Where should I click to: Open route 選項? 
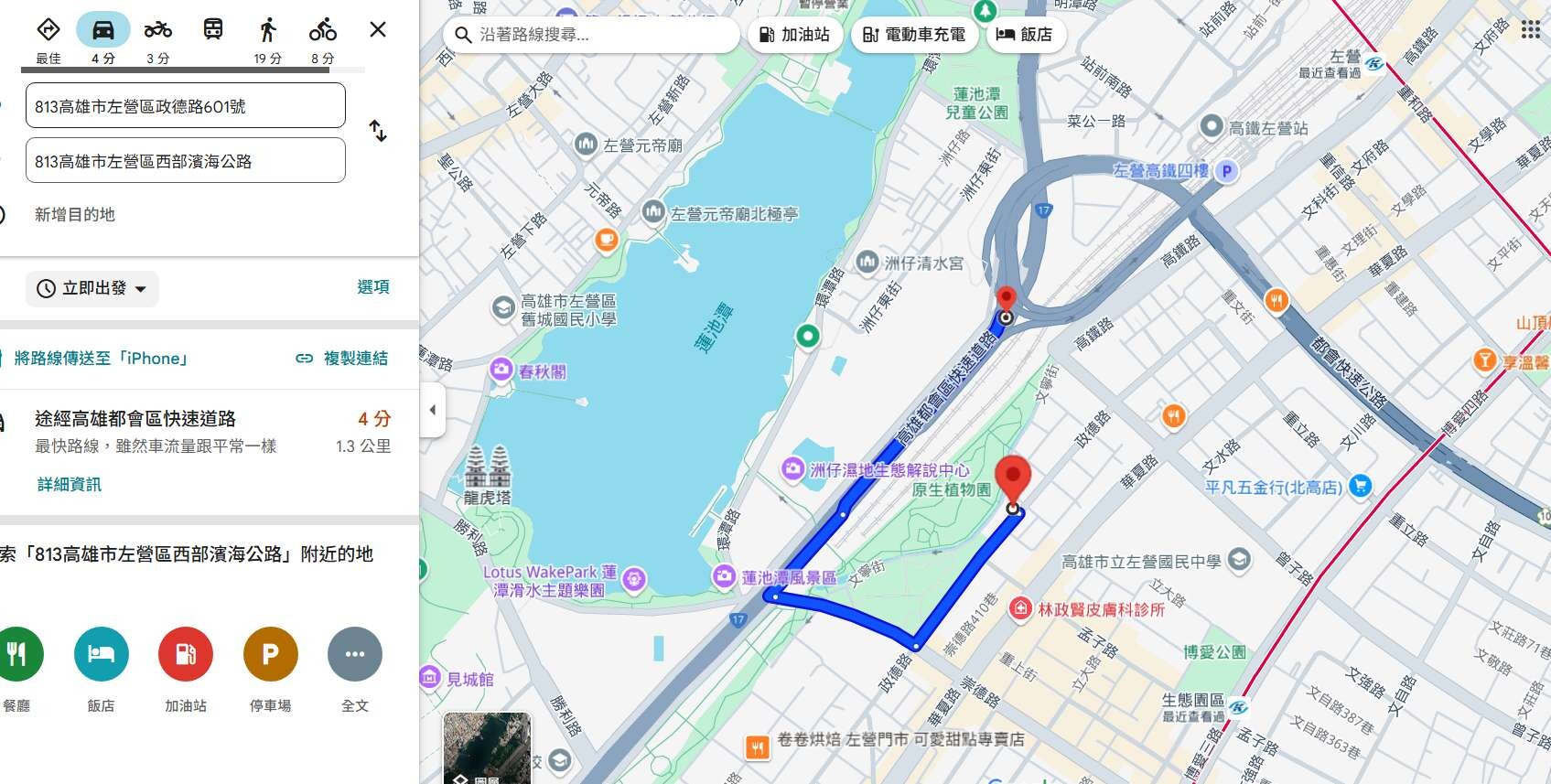pos(372,287)
